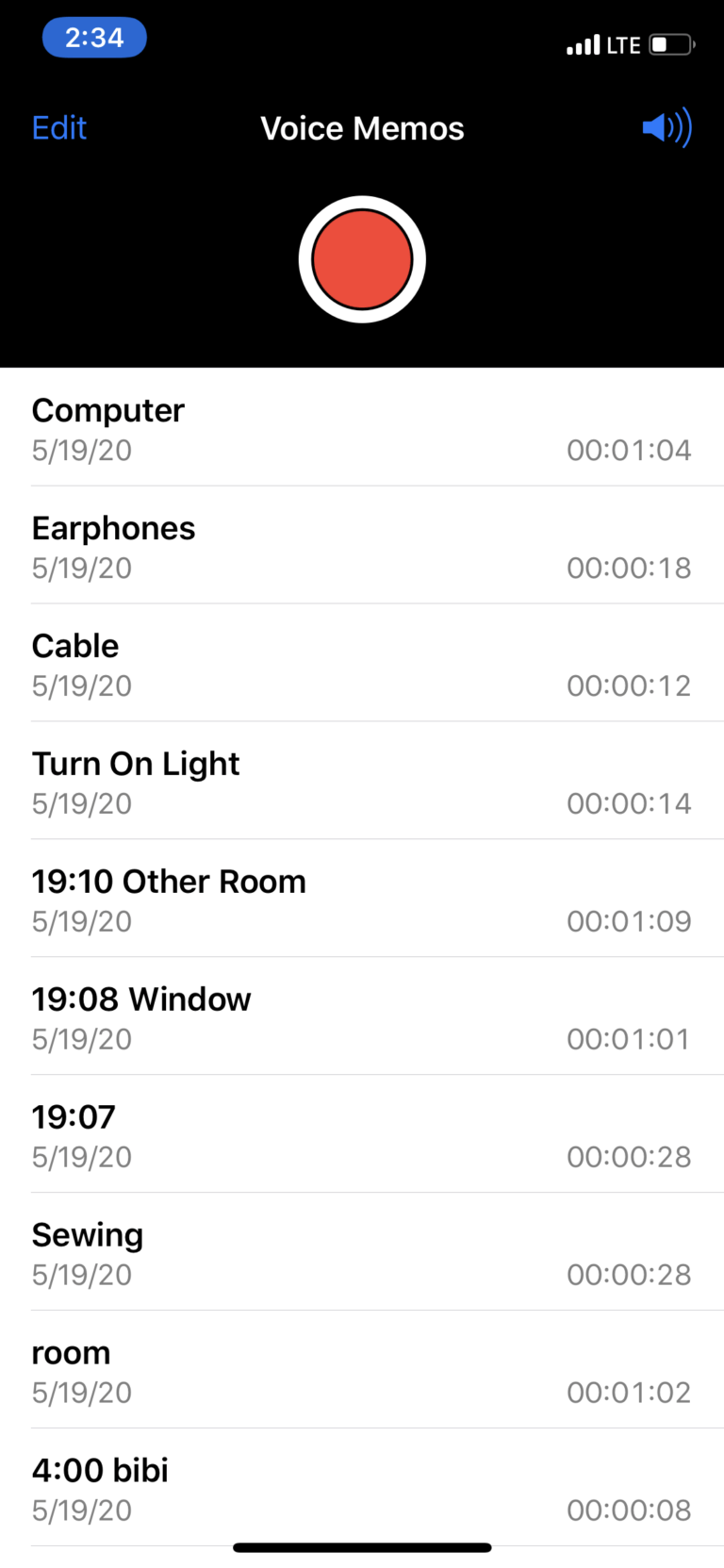Screen dimensions: 724x1568
Task: Start a new recording with red button
Action: (x=362, y=259)
